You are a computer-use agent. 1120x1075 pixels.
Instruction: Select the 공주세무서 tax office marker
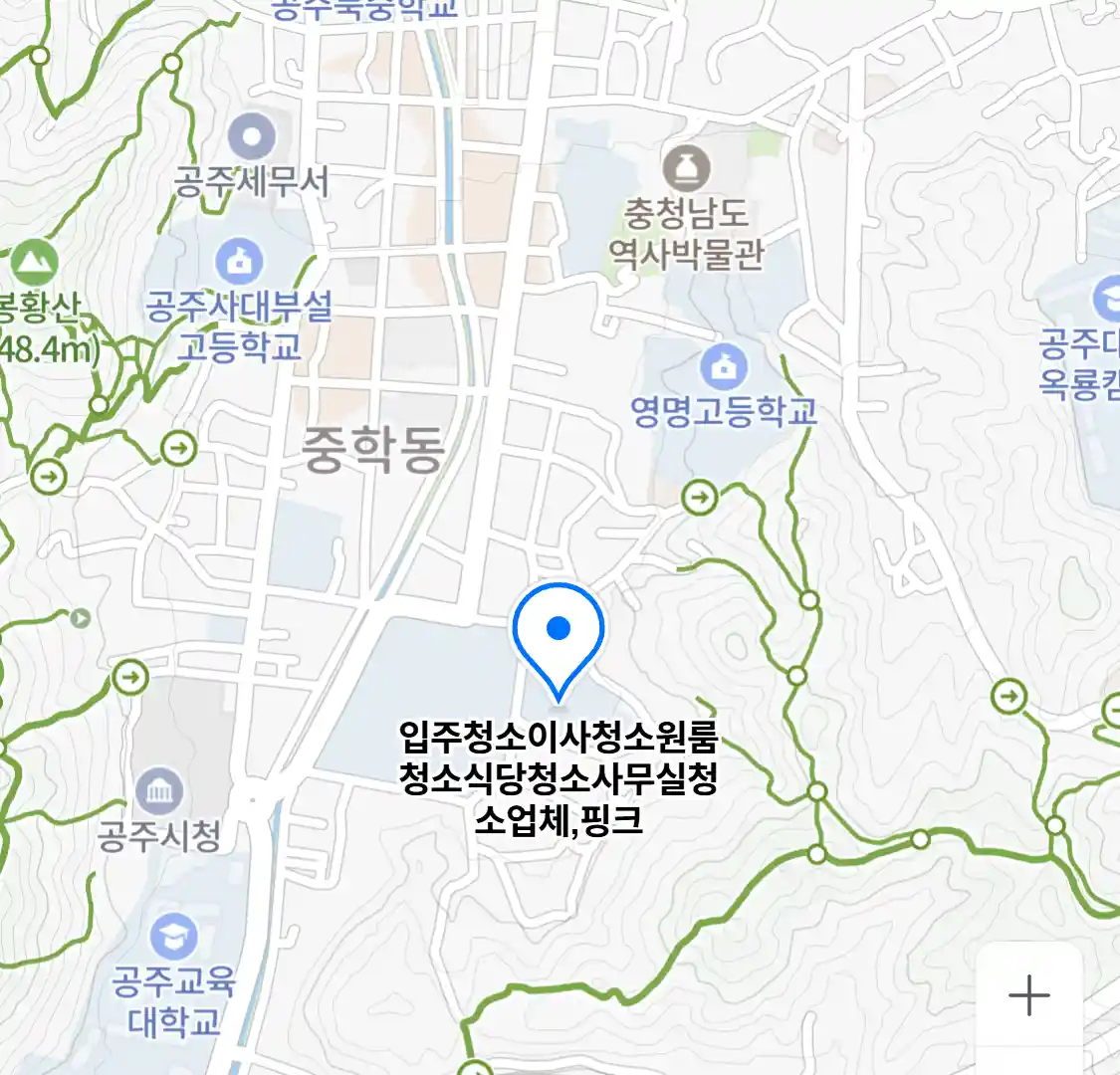(251, 137)
